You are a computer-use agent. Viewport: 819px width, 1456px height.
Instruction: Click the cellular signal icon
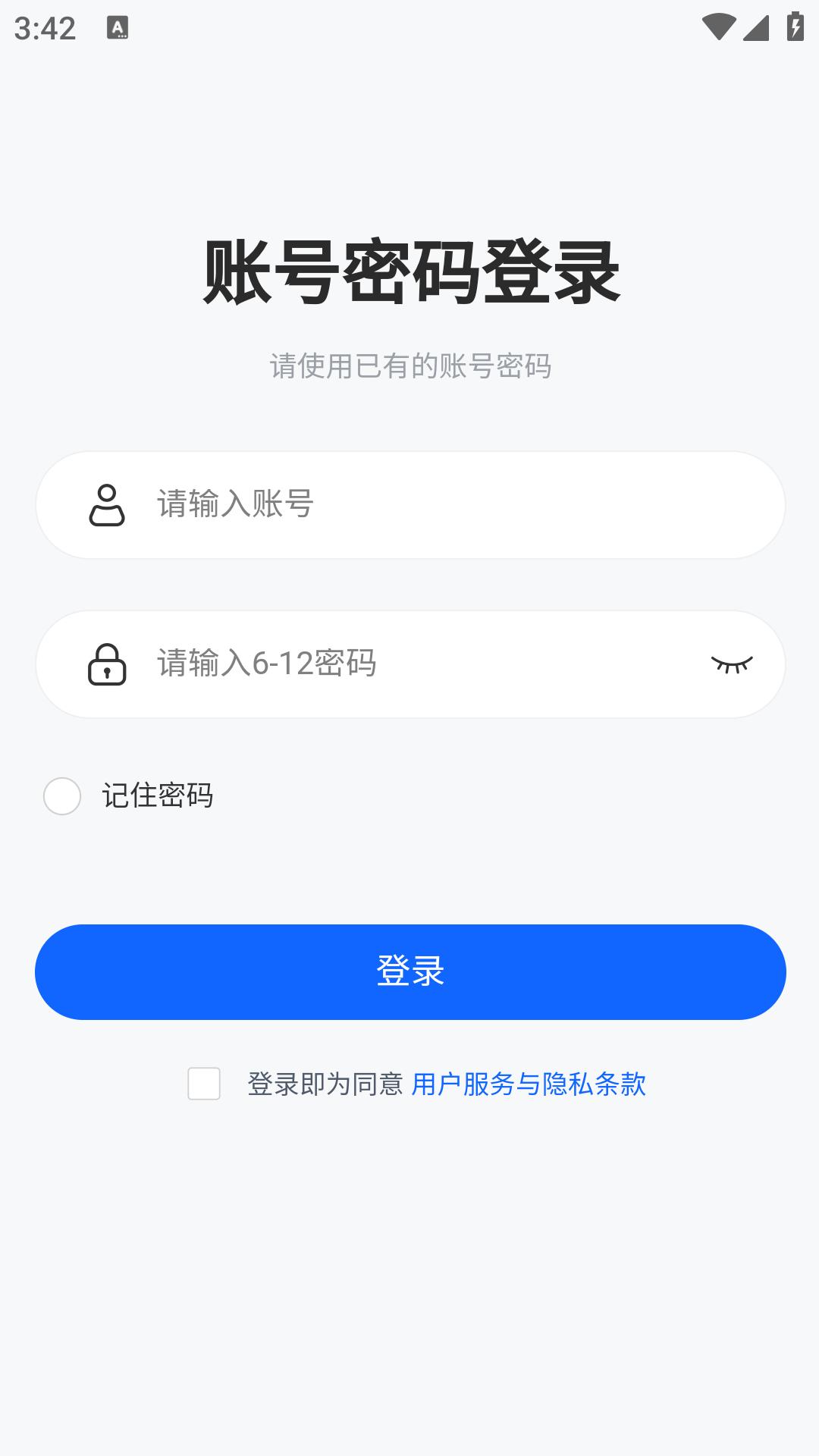pos(757,28)
